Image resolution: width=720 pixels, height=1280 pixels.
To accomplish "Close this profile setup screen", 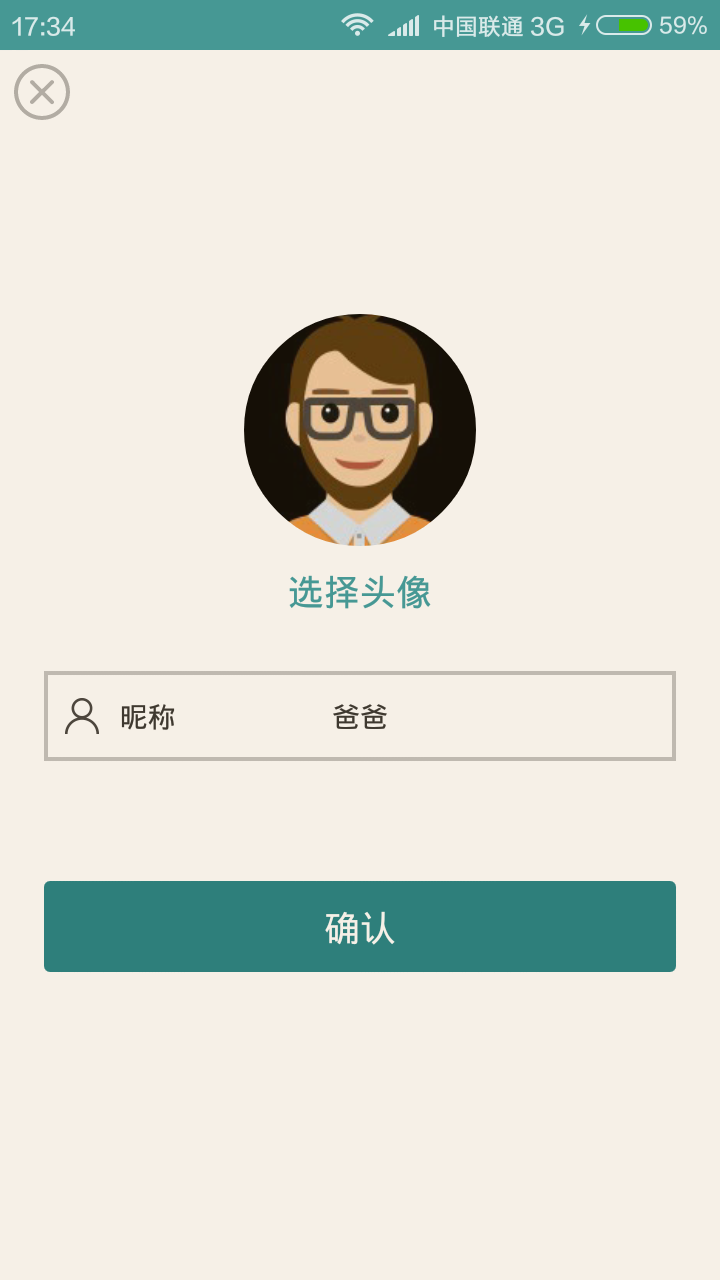I will [42, 92].
